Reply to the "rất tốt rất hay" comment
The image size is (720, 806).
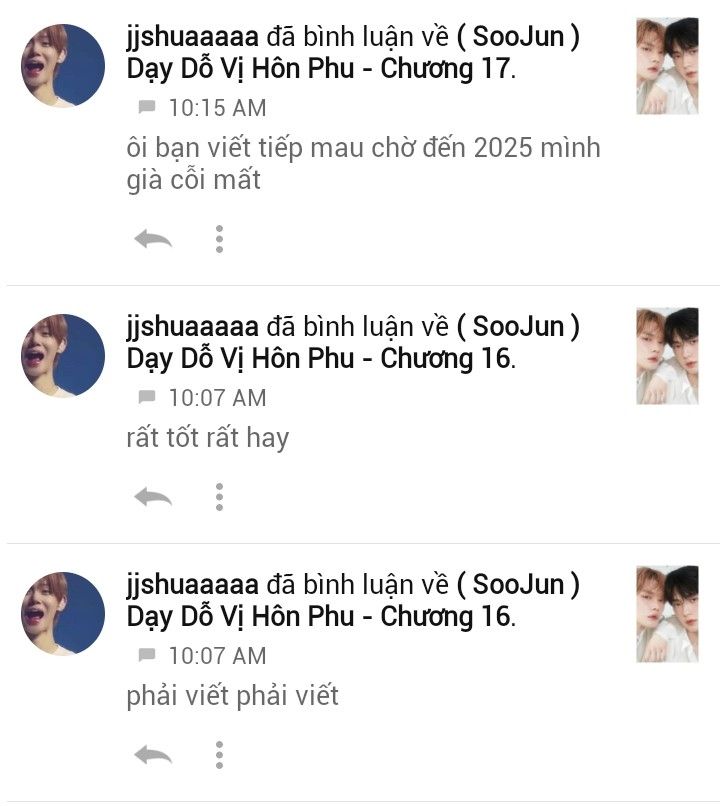click(x=153, y=497)
